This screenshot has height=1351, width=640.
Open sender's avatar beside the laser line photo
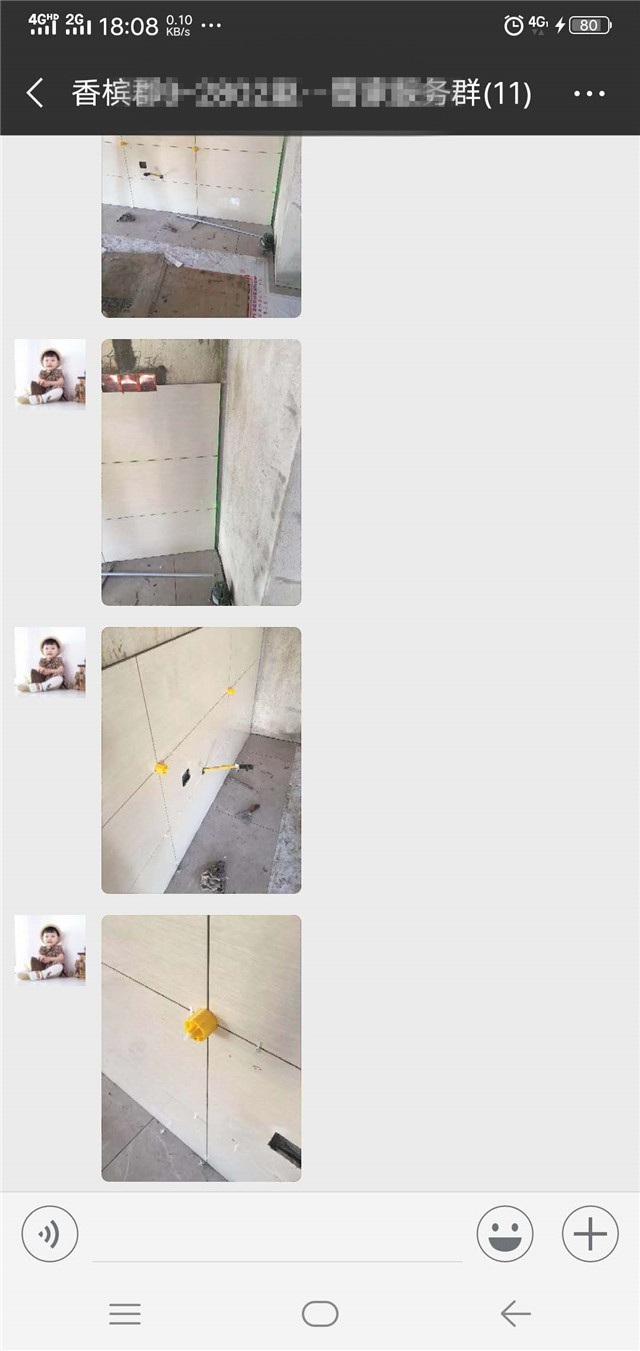[50, 373]
